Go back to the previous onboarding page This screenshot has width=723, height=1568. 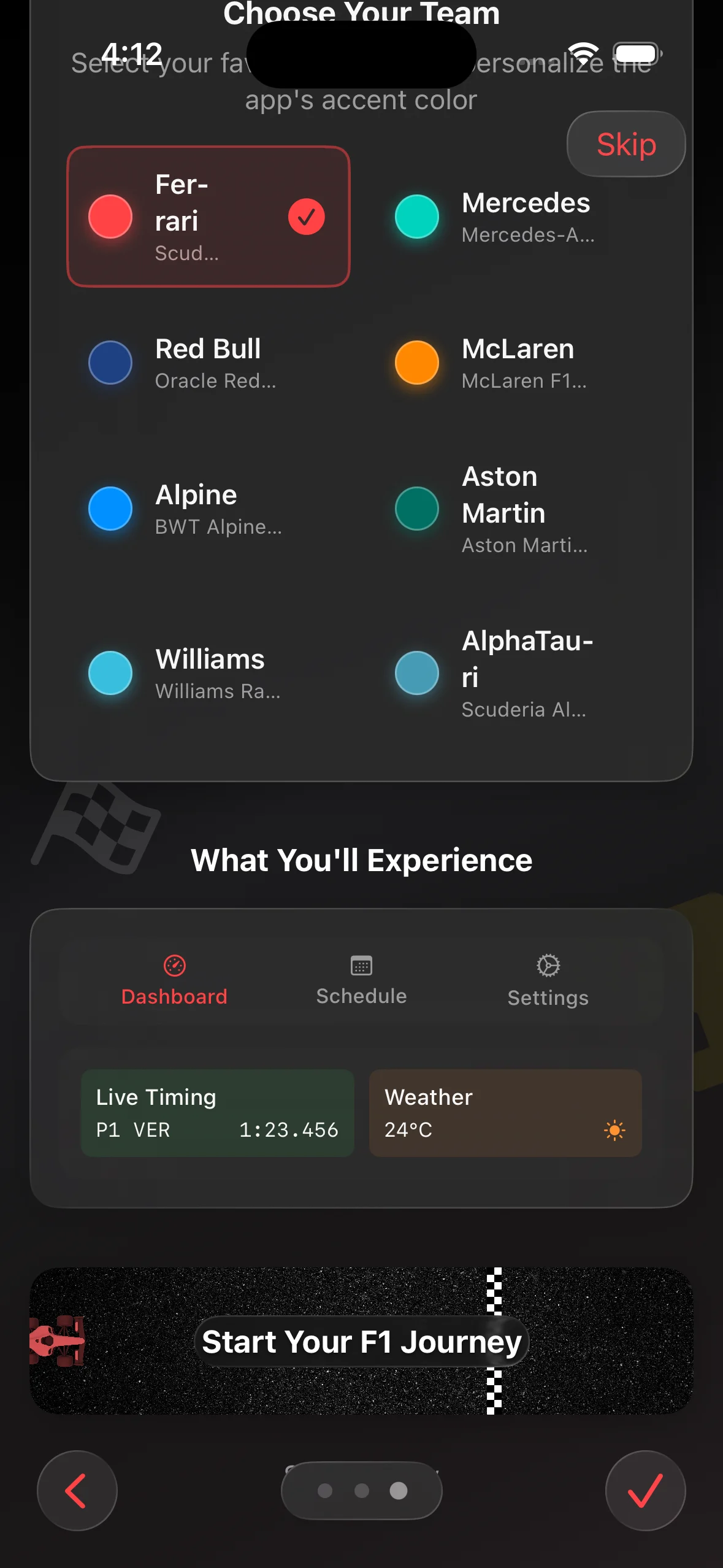pyautogui.click(x=77, y=1491)
